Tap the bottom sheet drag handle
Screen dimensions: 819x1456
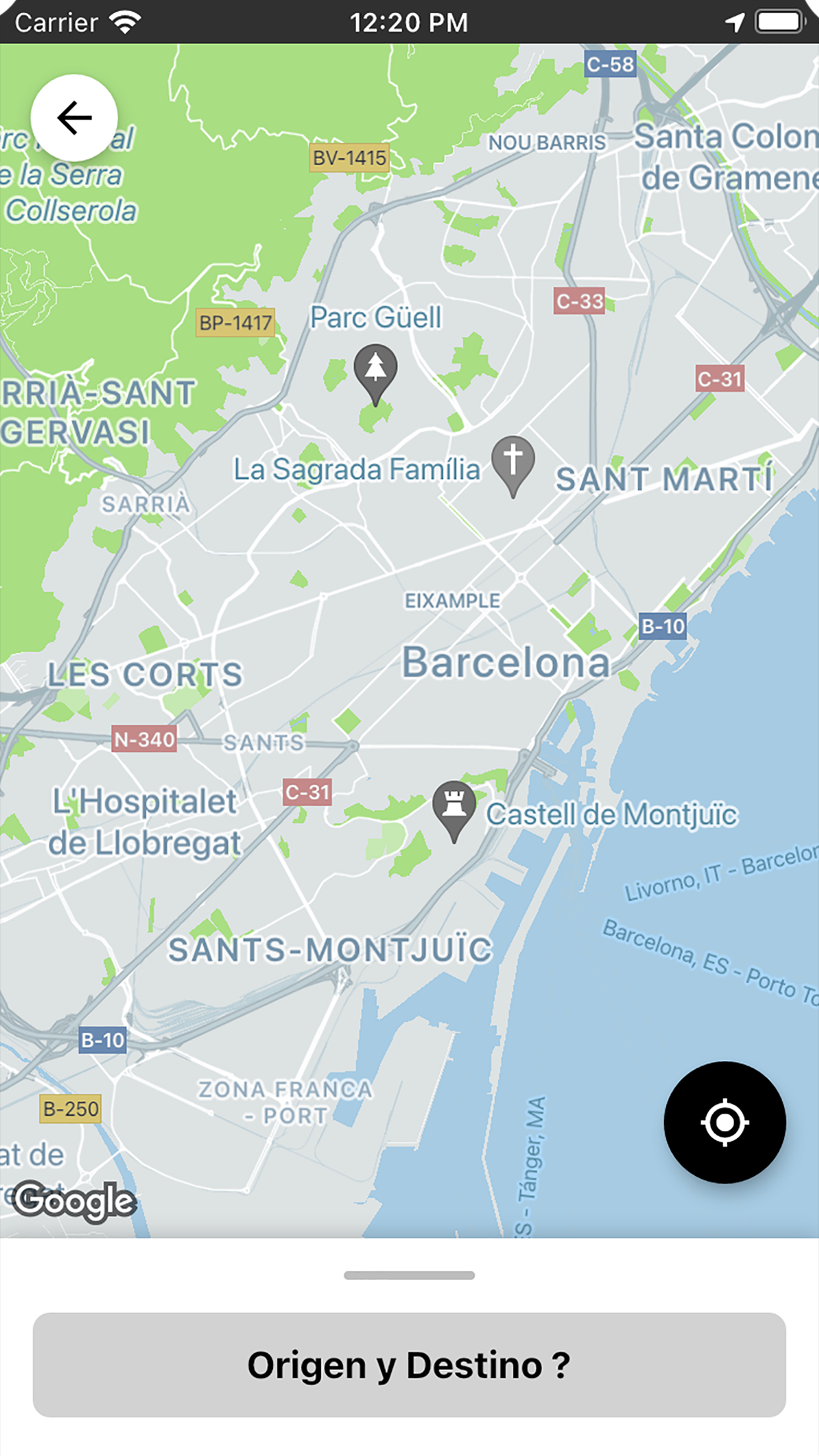click(x=409, y=1275)
